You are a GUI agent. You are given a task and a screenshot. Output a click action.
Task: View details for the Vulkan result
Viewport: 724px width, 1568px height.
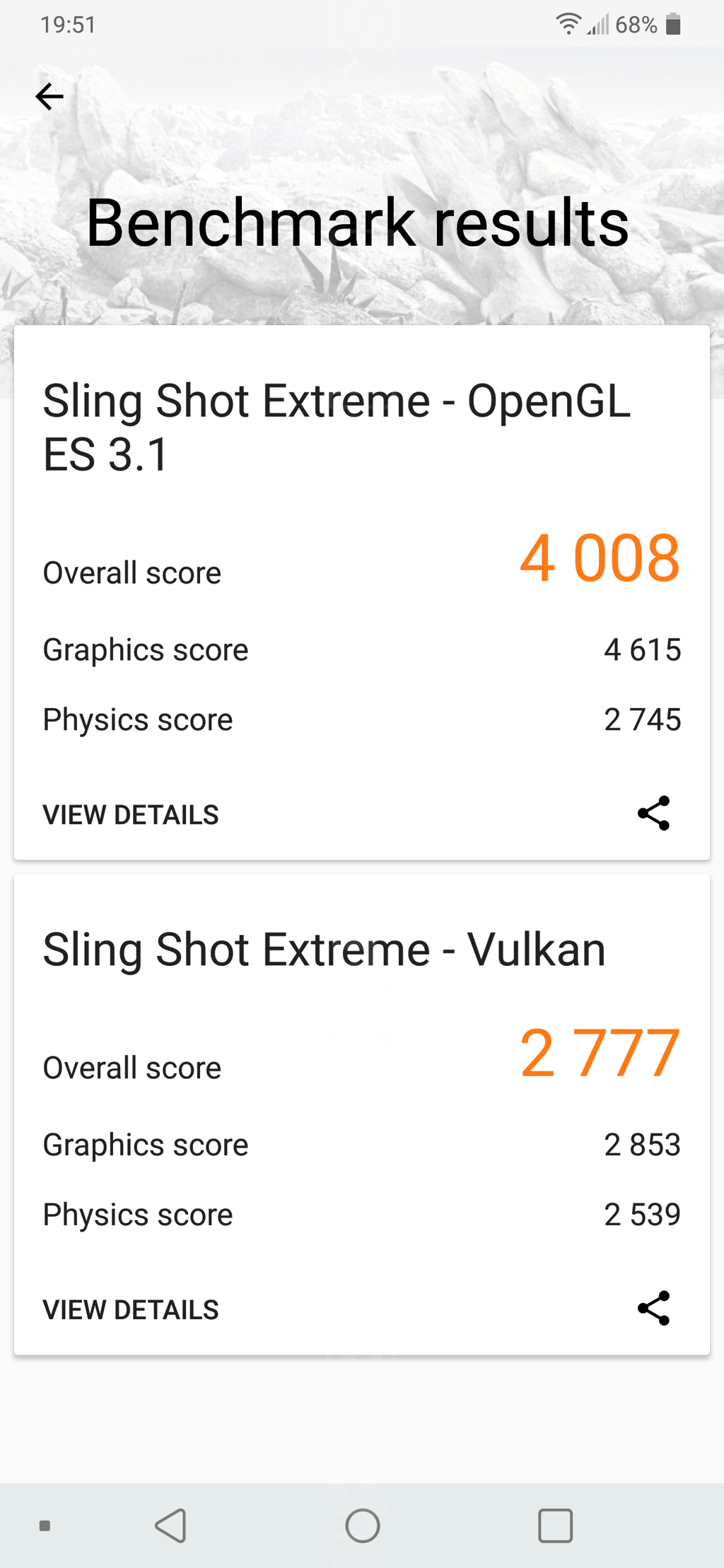pyautogui.click(x=131, y=1309)
